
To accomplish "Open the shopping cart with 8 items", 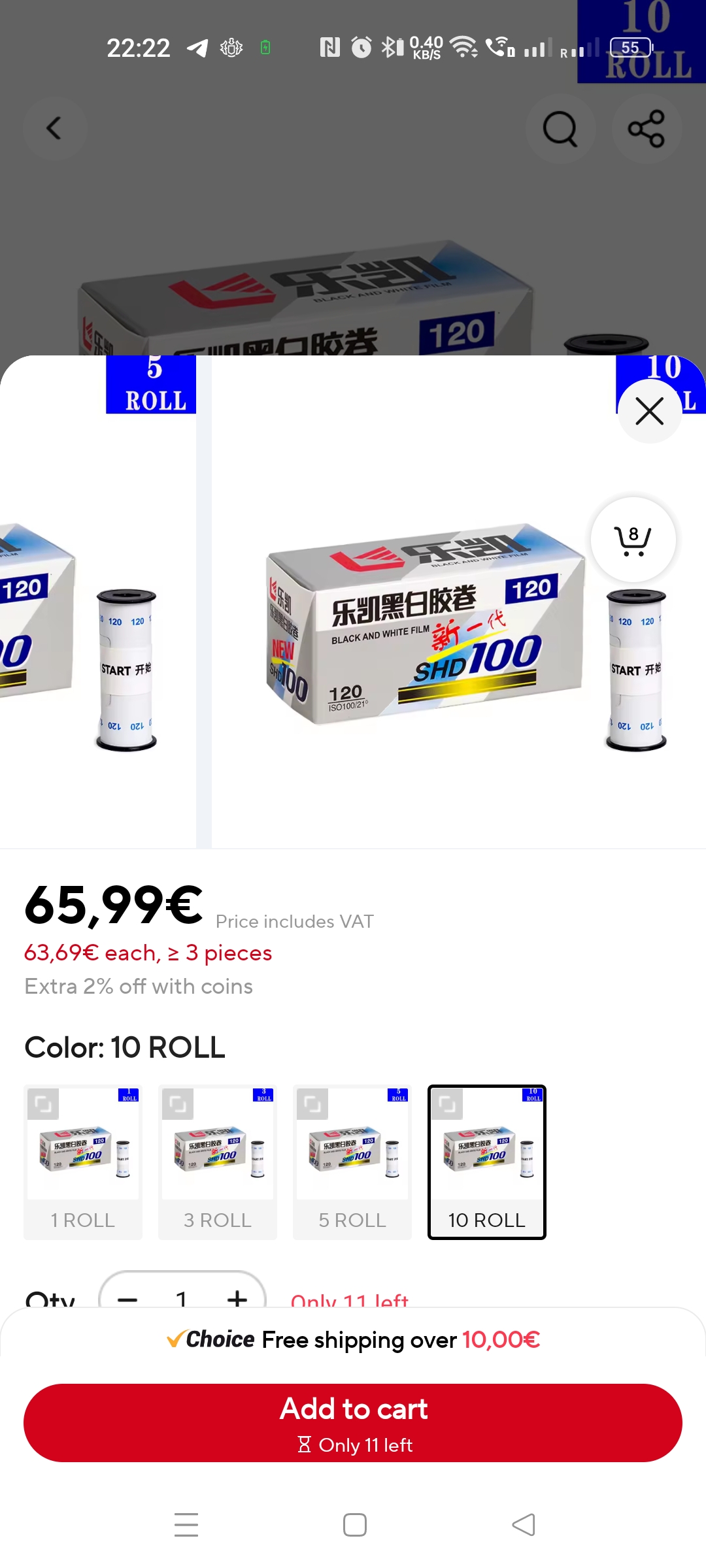I will click(633, 540).
